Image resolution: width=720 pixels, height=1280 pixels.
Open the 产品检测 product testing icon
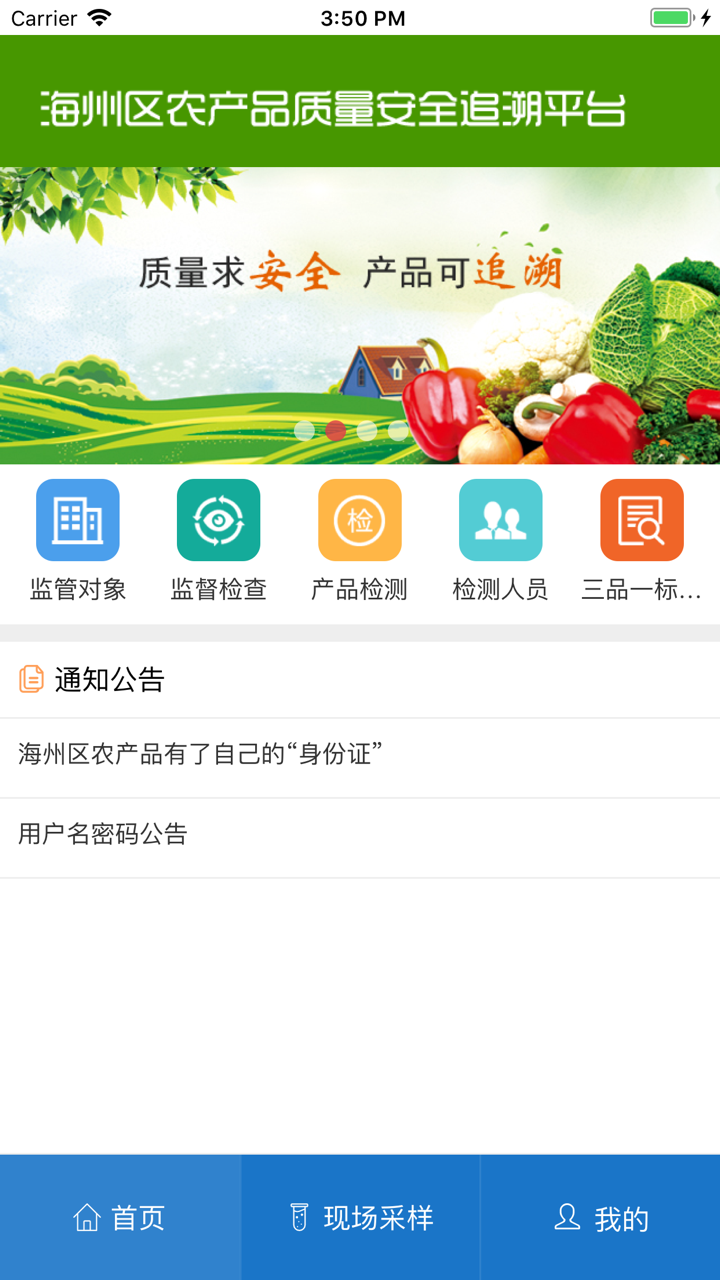point(360,519)
